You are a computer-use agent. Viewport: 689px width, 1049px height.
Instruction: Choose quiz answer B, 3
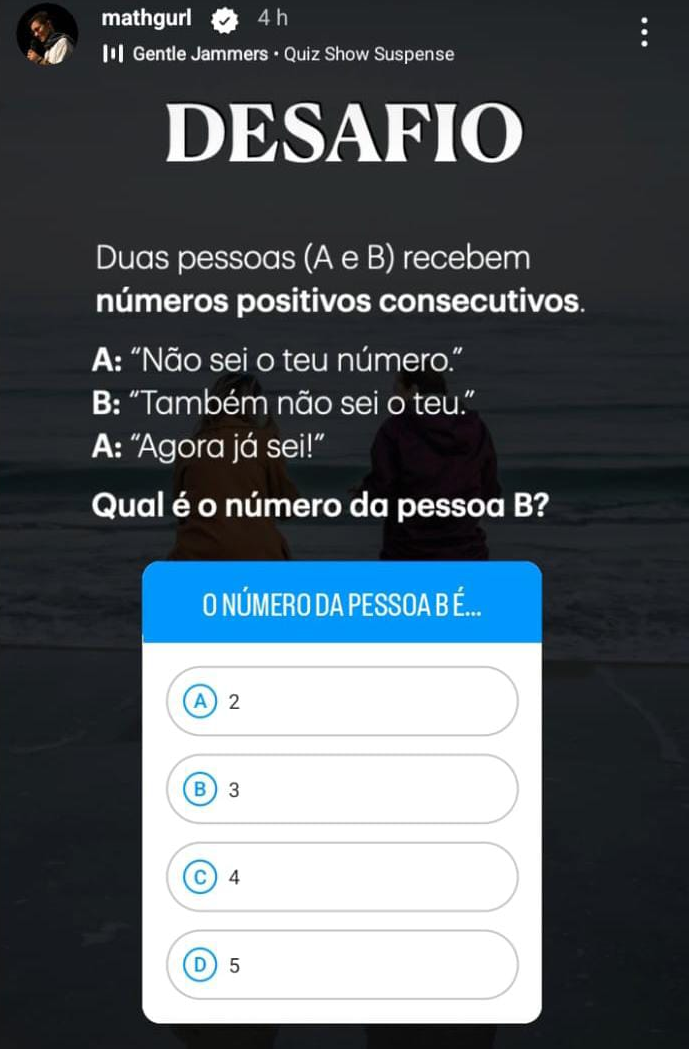[342, 790]
